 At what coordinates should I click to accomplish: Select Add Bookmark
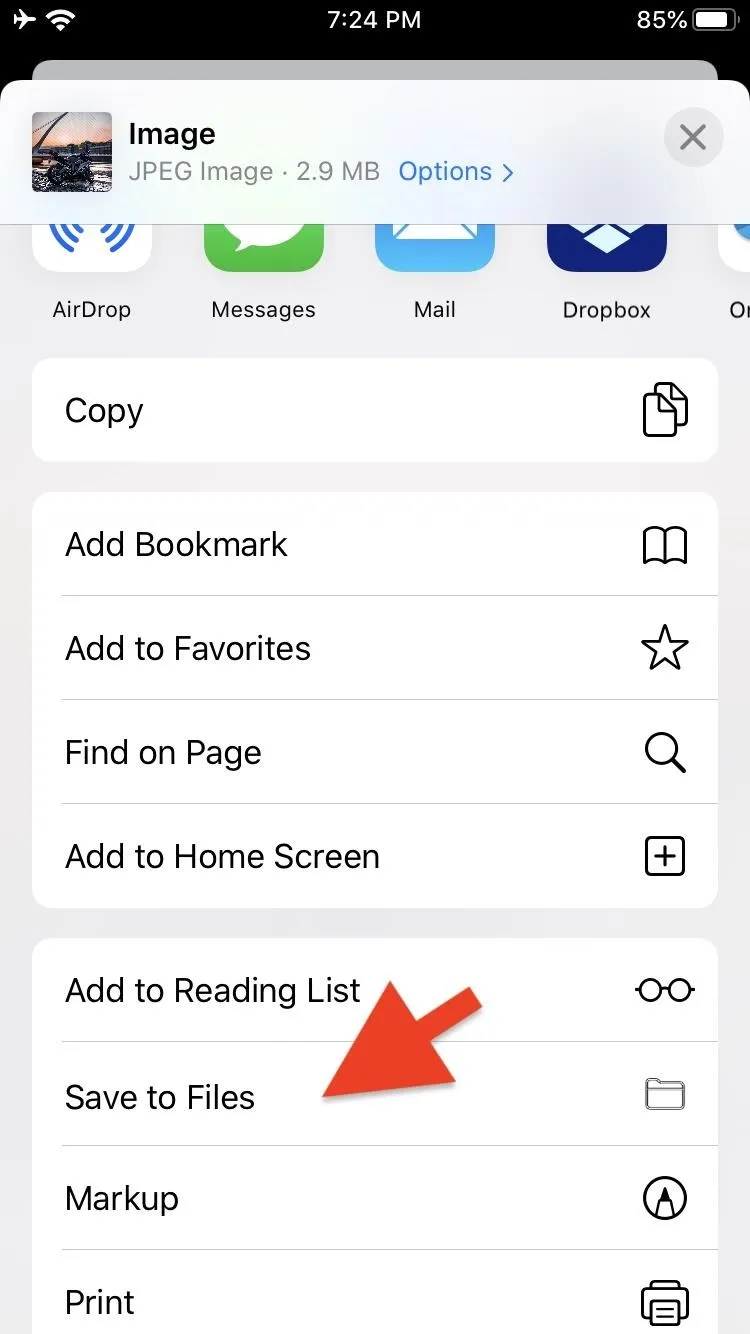click(375, 544)
